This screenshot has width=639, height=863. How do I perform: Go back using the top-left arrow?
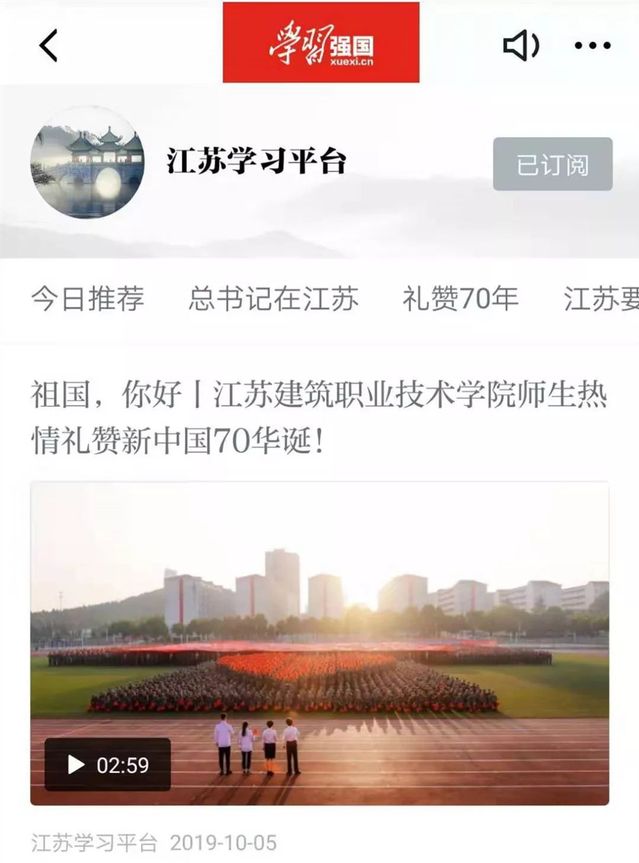point(48,45)
